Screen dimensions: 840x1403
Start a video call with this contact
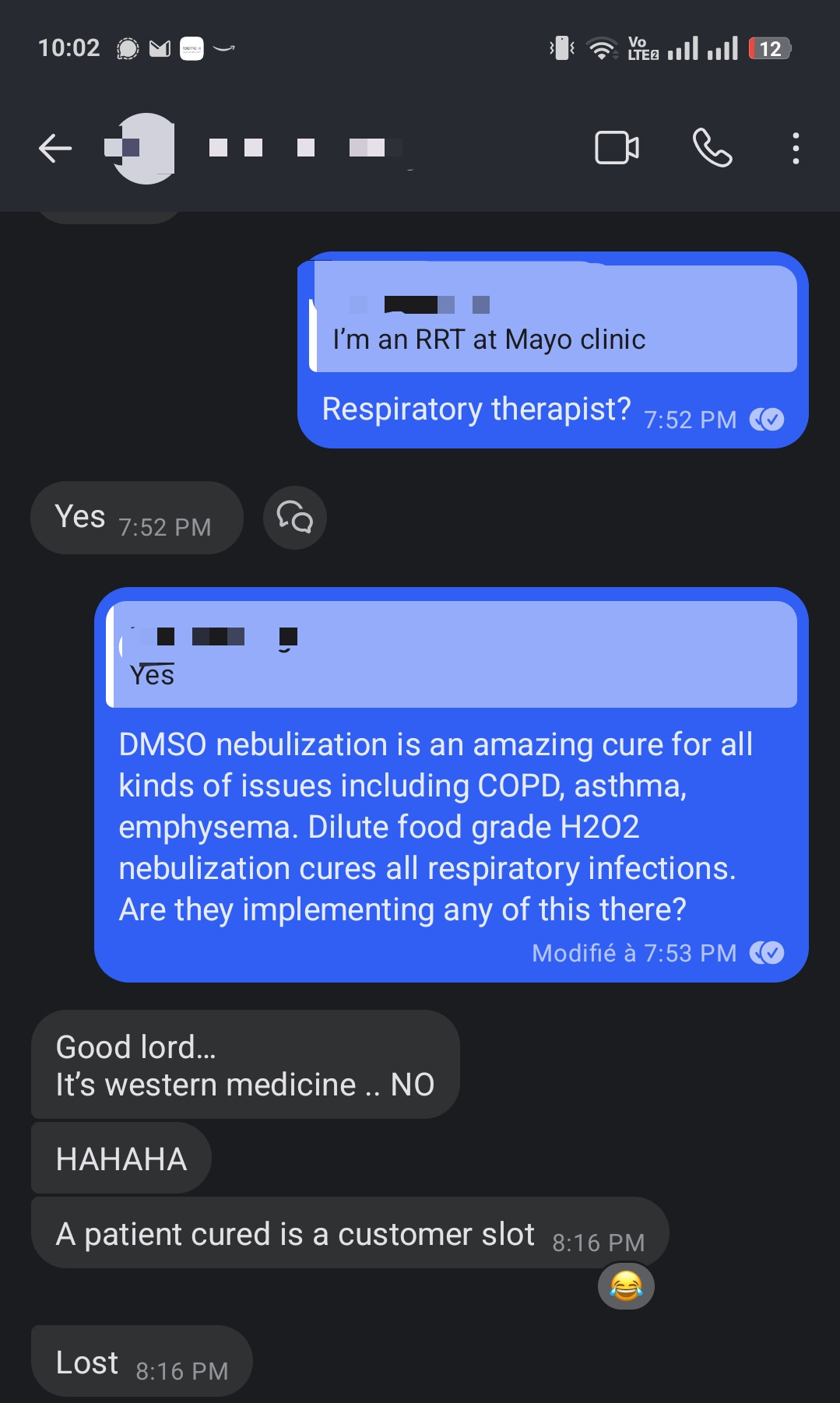click(x=617, y=148)
